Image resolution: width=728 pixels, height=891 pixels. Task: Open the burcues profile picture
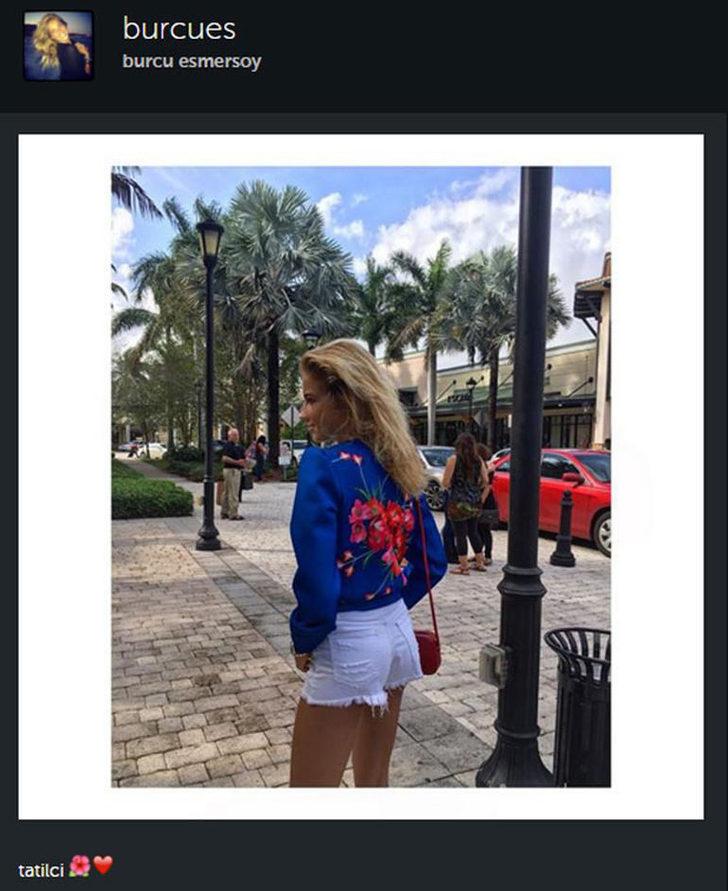coord(58,46)
